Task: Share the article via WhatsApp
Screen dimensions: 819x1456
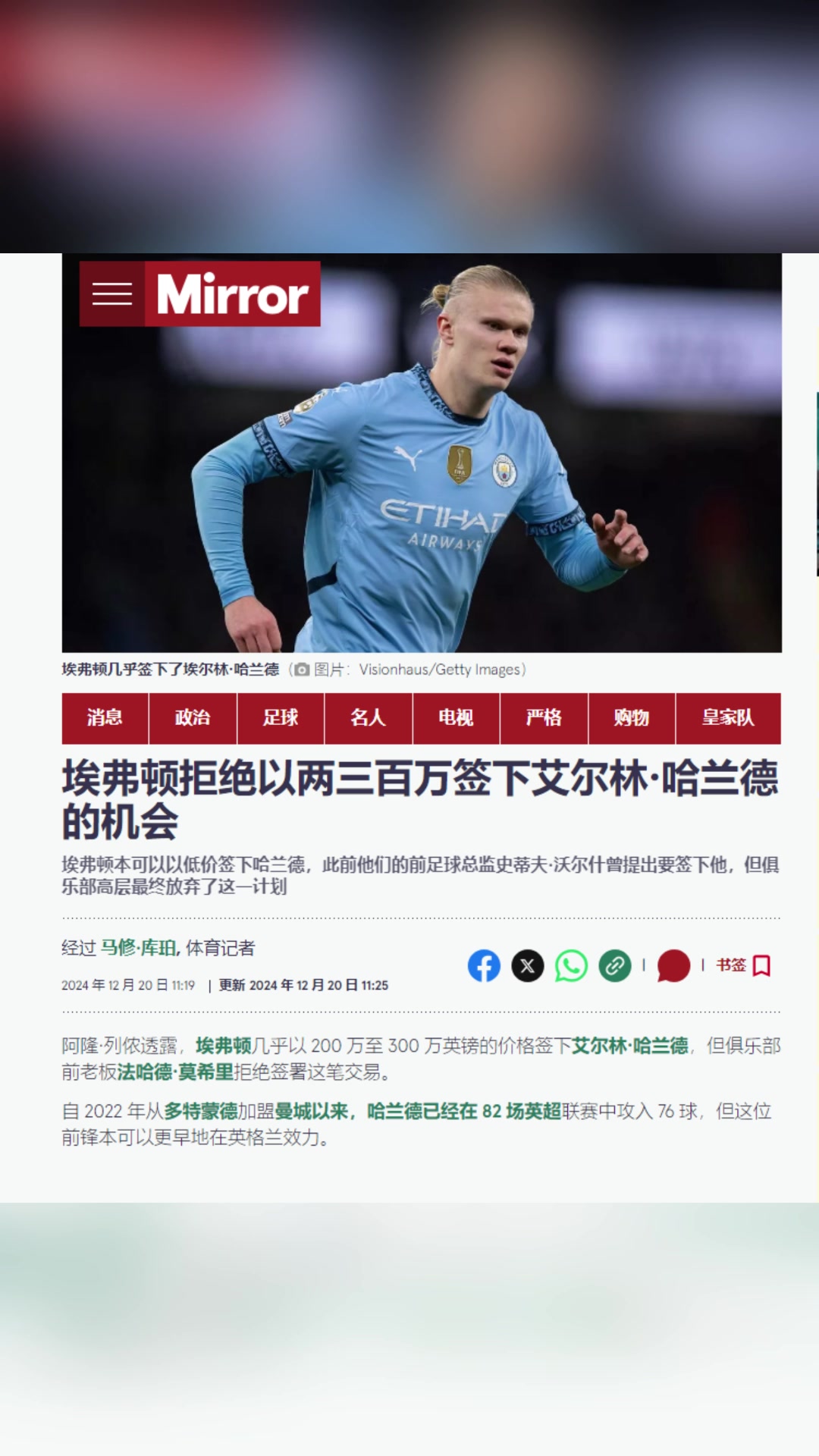Action: (x=571, y=965)
